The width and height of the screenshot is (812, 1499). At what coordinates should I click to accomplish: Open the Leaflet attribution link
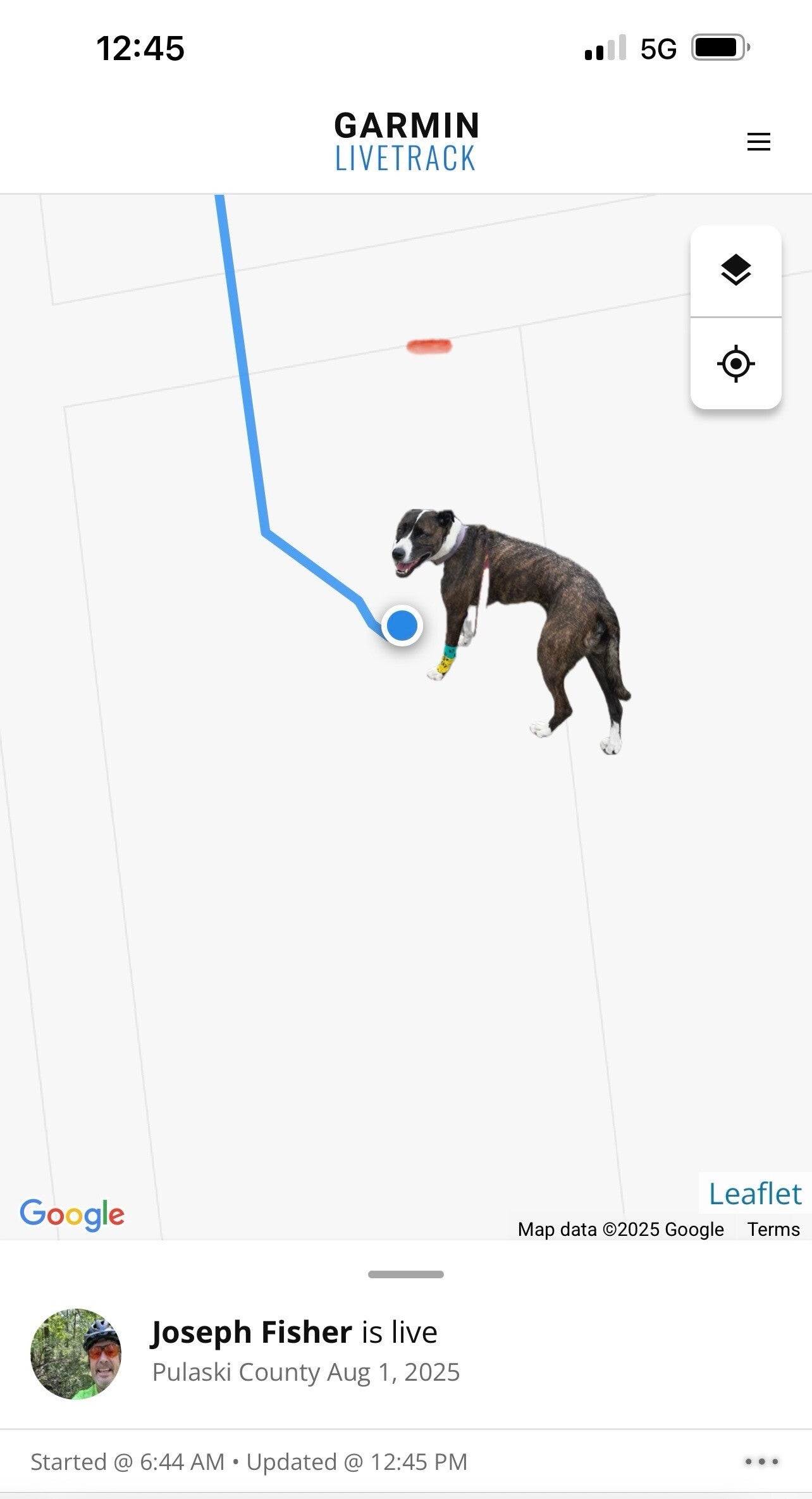(x=754, y=1194)
